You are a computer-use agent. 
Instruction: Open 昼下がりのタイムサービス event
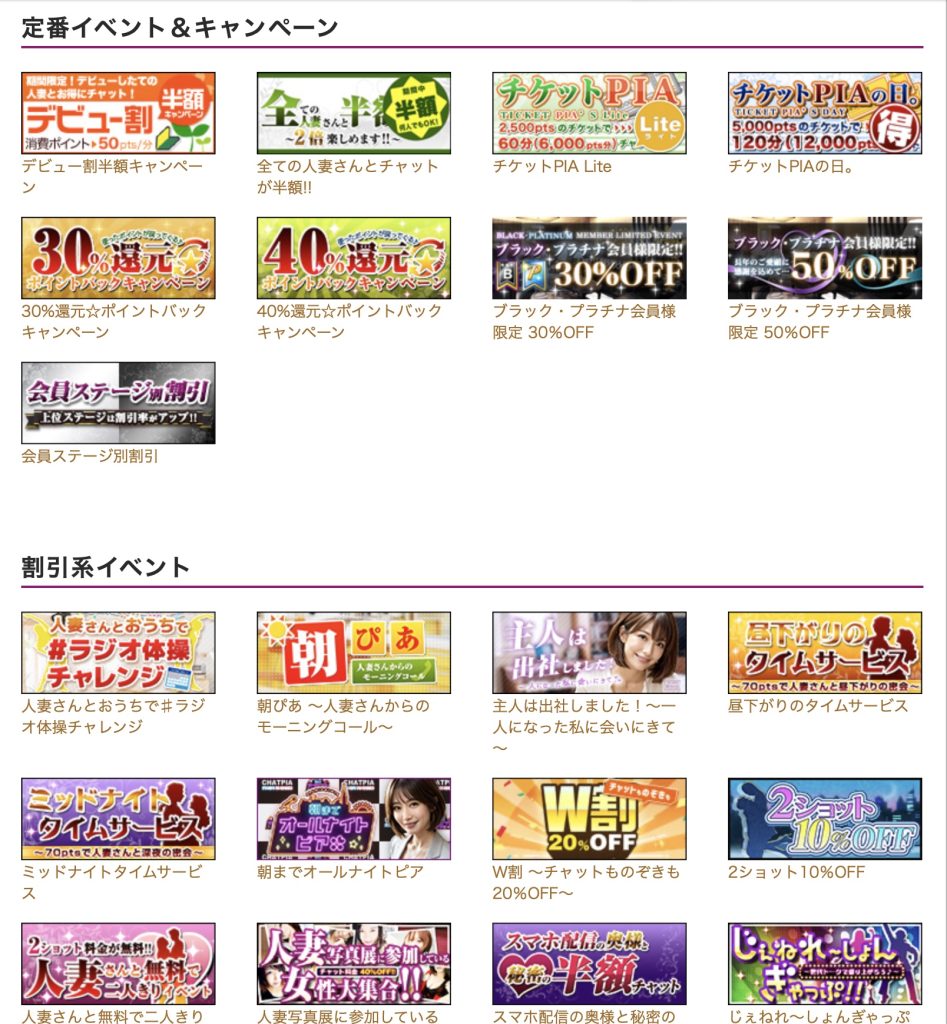pyautogui.click(x=824, y=653)
